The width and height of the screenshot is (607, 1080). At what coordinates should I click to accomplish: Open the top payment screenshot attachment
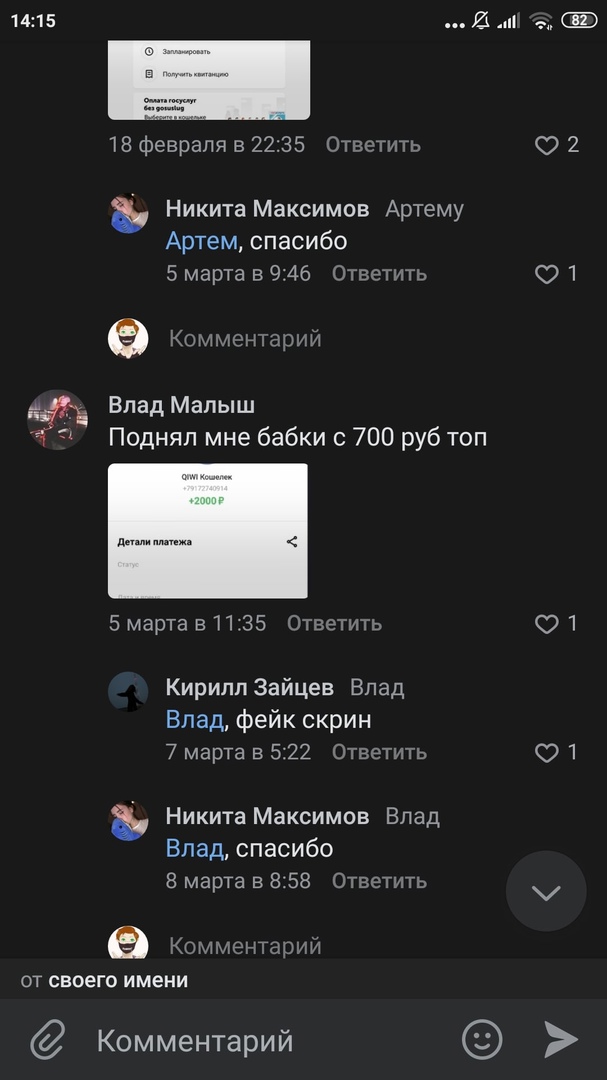[208, 80]
